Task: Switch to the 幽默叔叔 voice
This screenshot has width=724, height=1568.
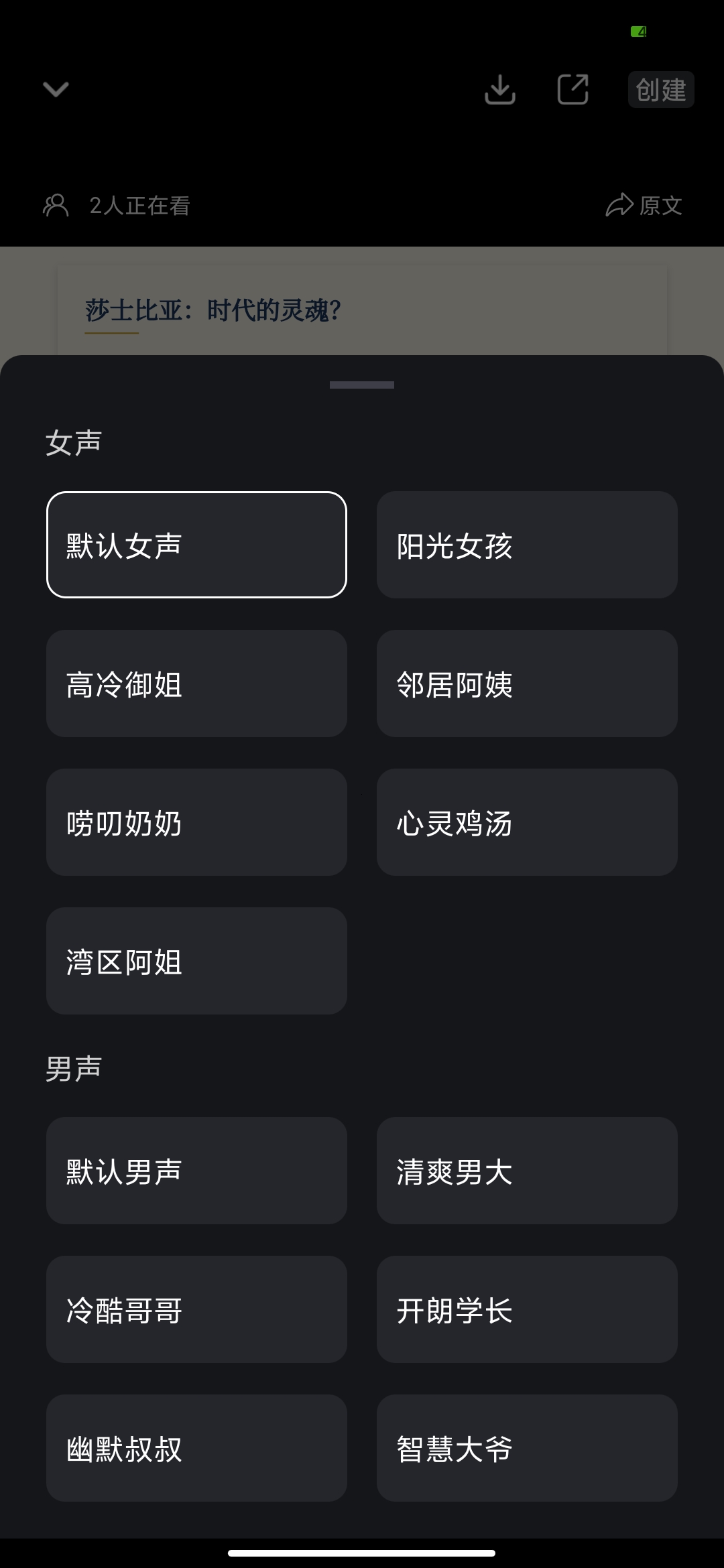Action: 196,1448
